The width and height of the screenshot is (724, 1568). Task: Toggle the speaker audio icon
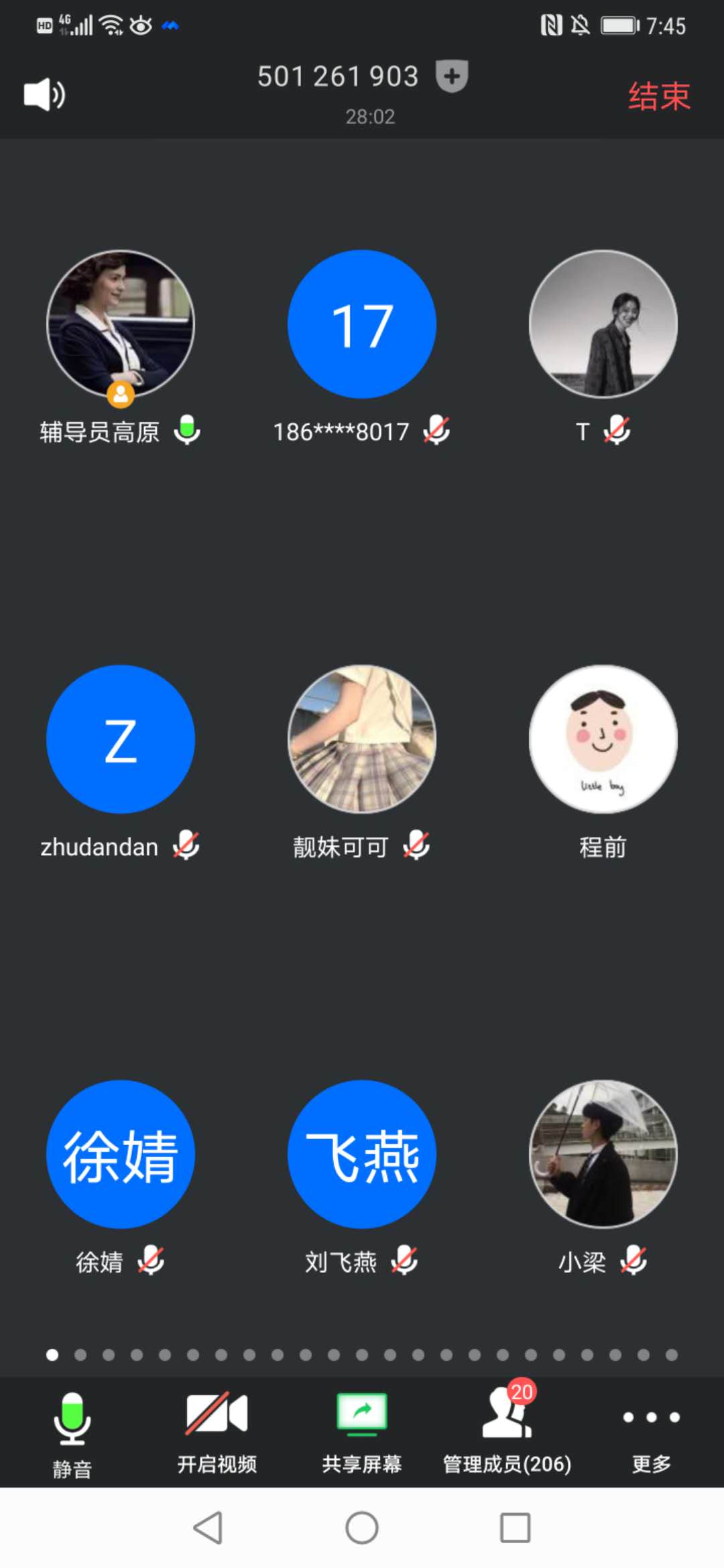(x=44, y=94)
